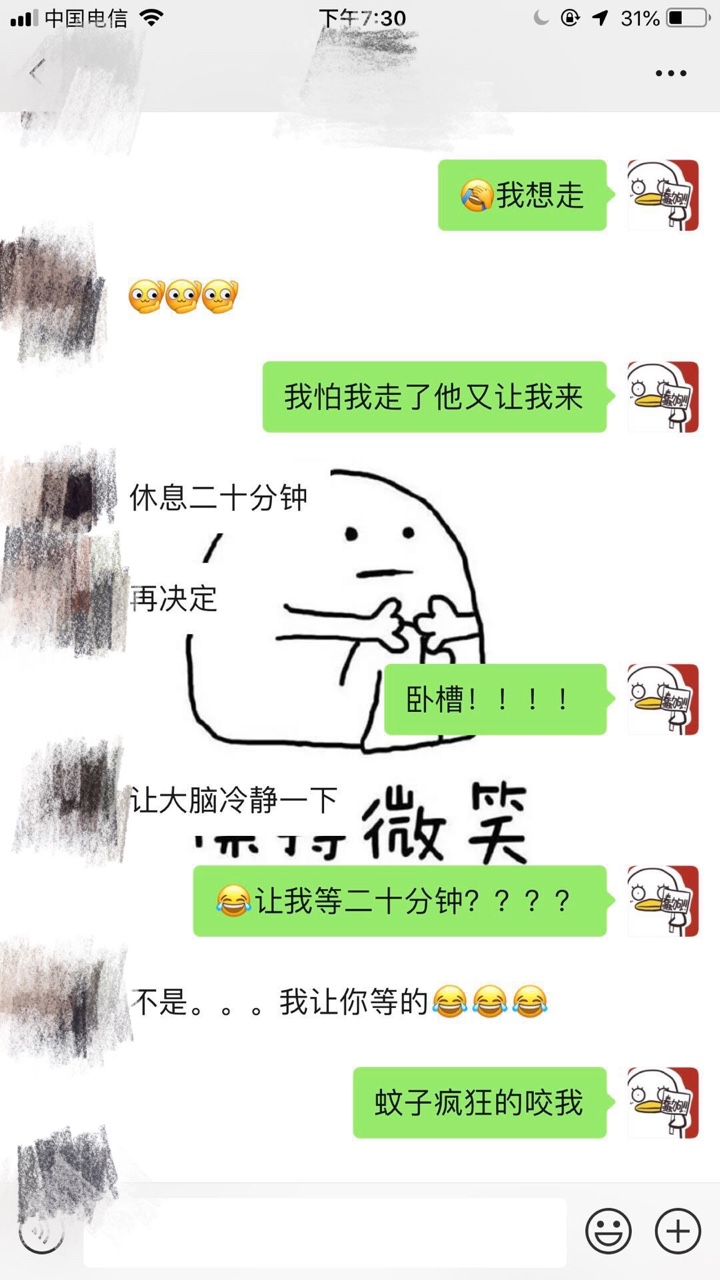This screenshot has width=720, height=1280.
Task: Open the chat details overflow menu
Action: click(670, 73)
